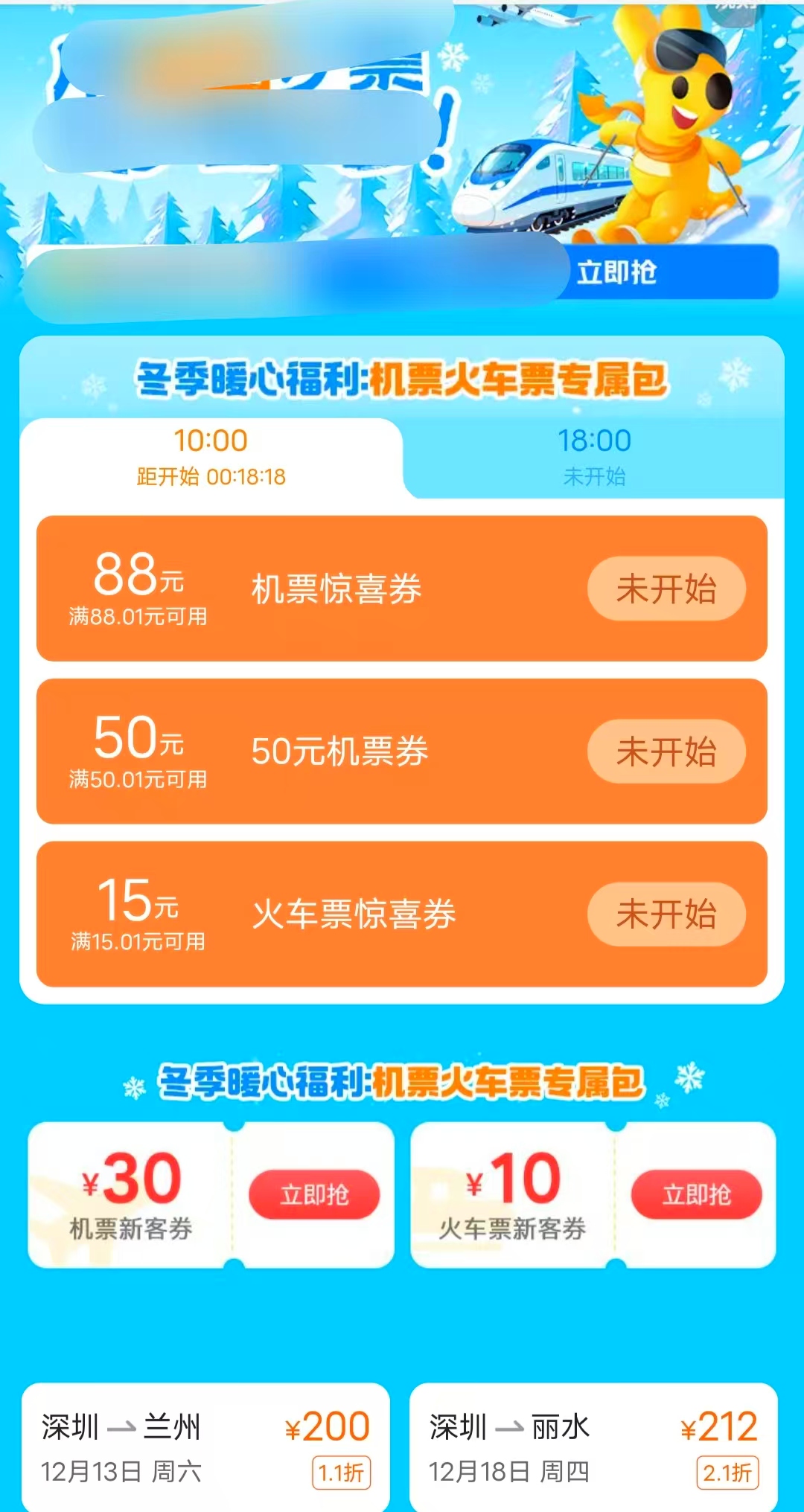Viewport: 804px width, 1512px height.
Task: Open the 深圳 to 兰州 ¥200 flight deal
Action: [x=205, y=1447]
